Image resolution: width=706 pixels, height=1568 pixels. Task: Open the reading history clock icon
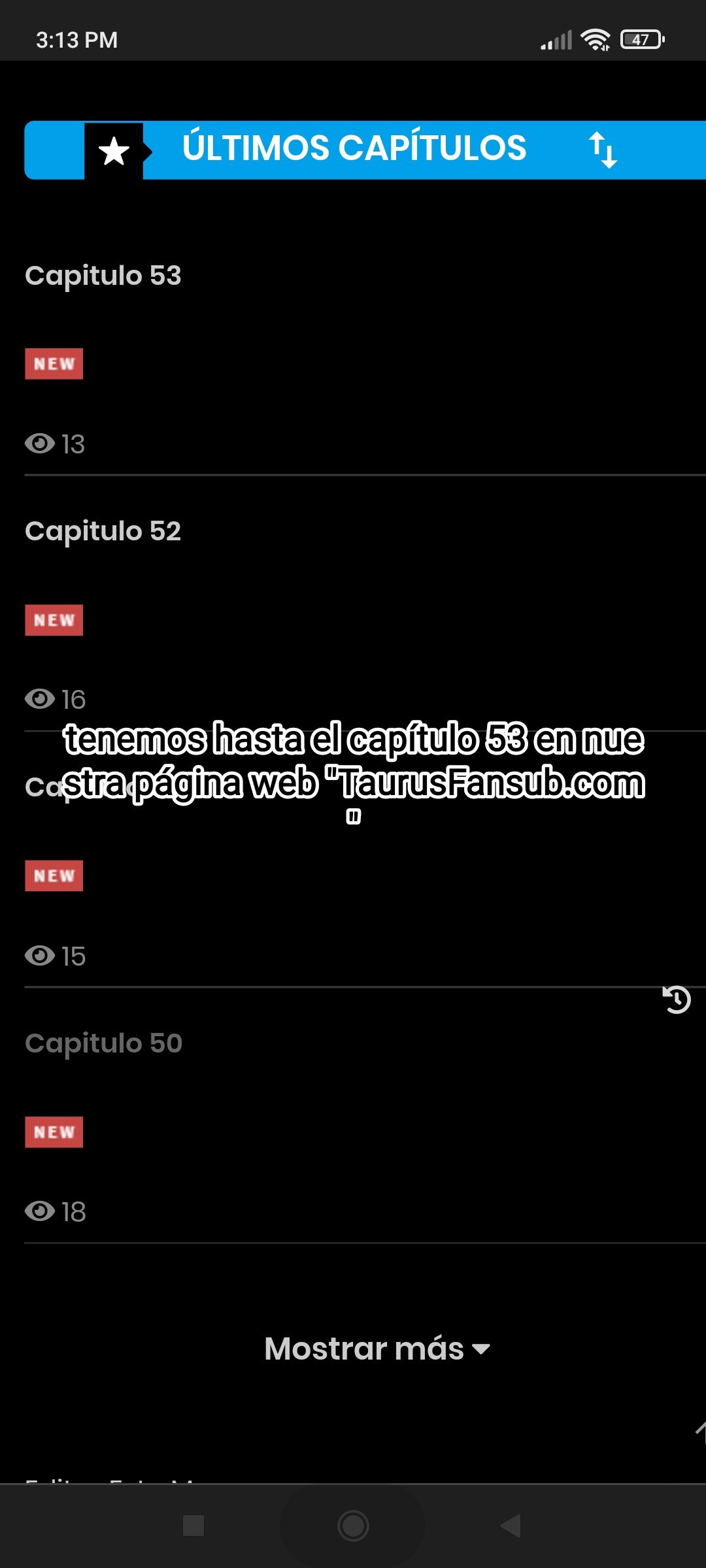(677, 1000)
